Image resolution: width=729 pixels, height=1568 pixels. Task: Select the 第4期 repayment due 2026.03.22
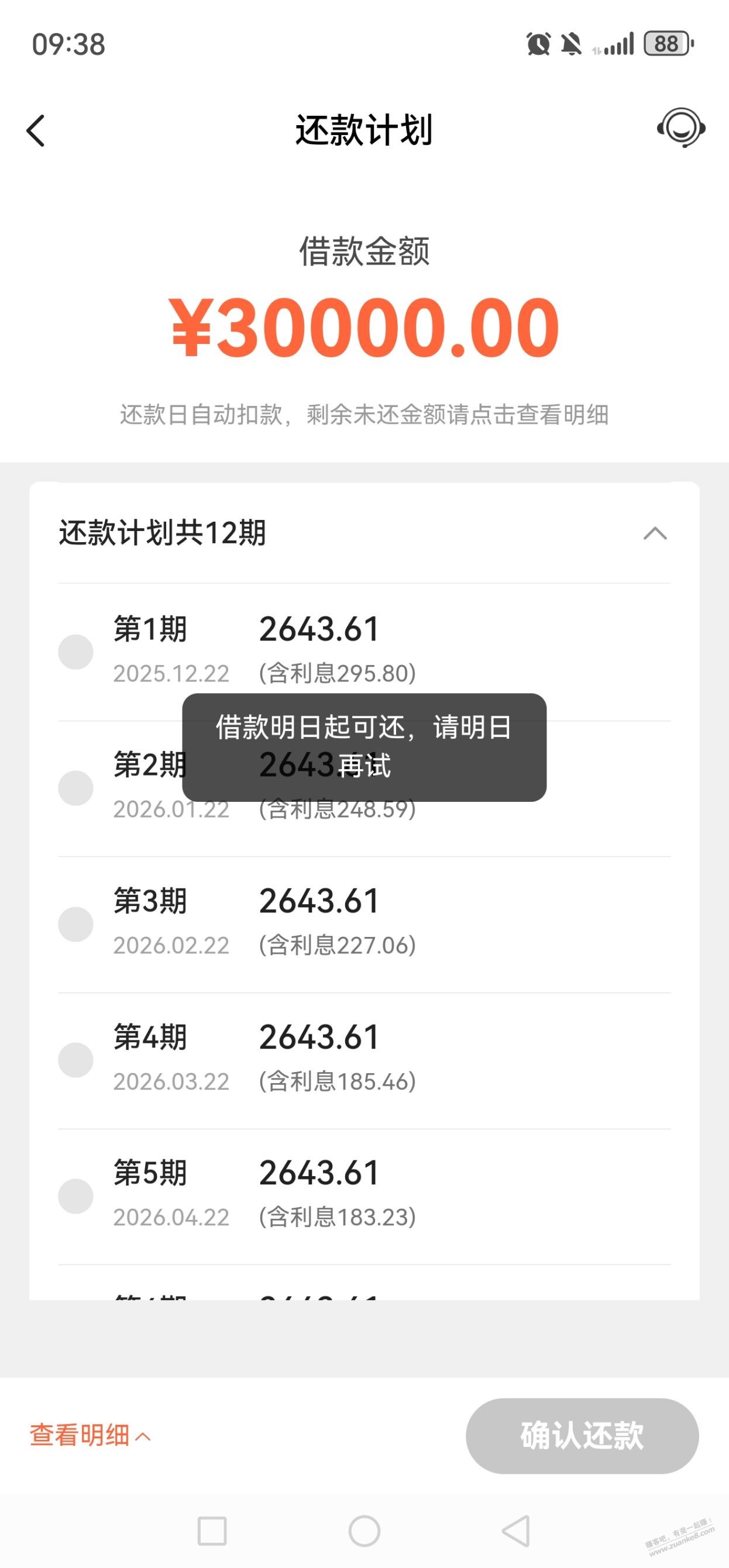point(75,1060)
